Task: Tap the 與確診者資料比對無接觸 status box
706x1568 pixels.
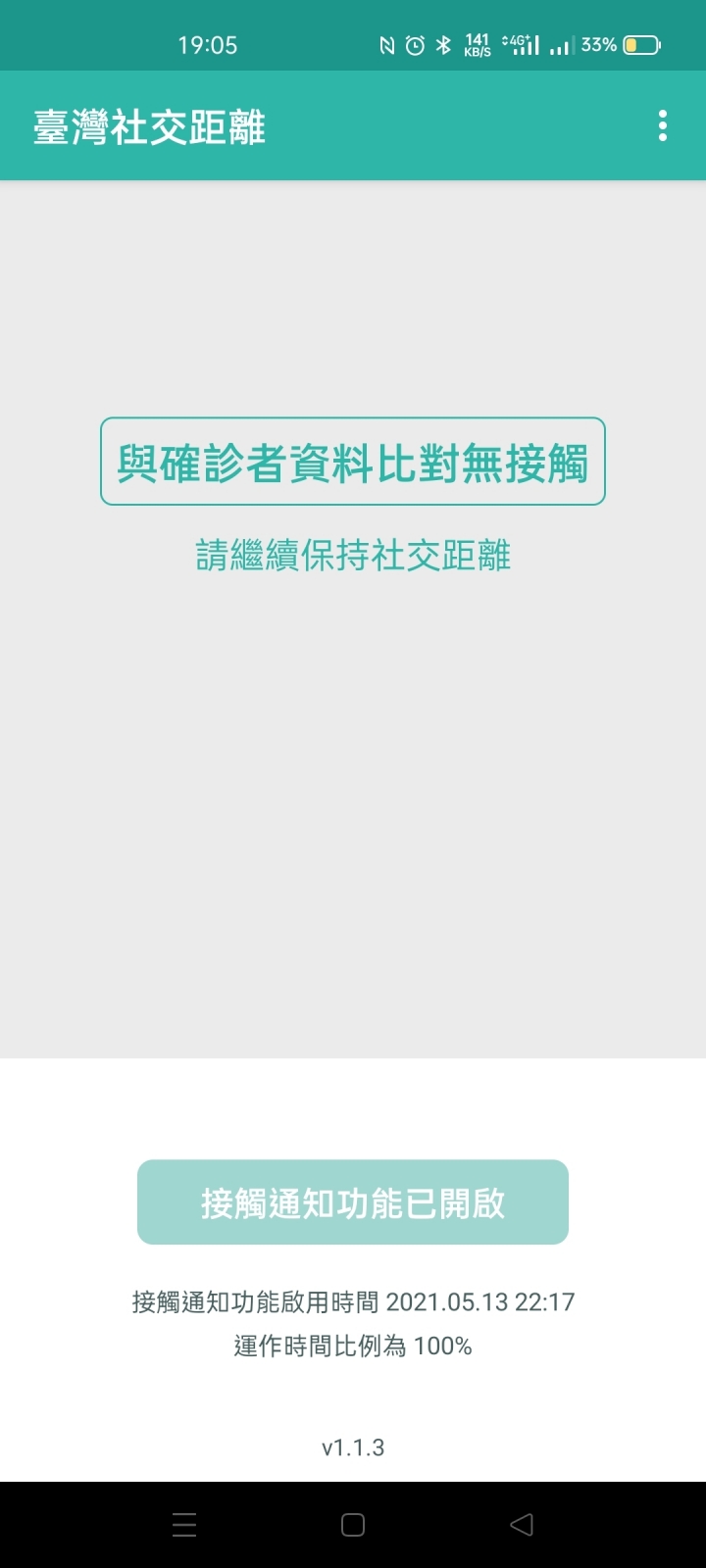Action: [353, 462]
